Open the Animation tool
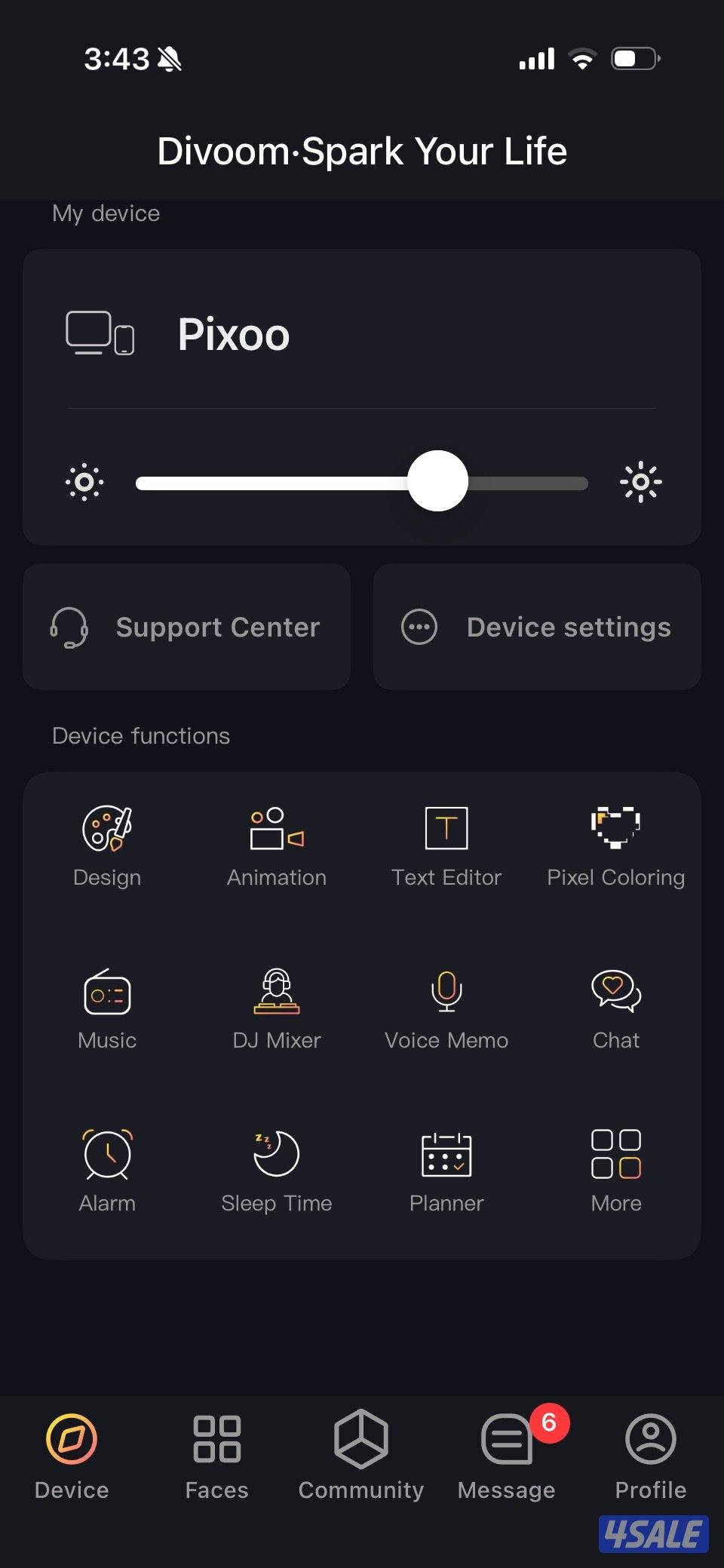This screenshot has height=1568, width=724. pyautogui.click(x=277, y=846)
